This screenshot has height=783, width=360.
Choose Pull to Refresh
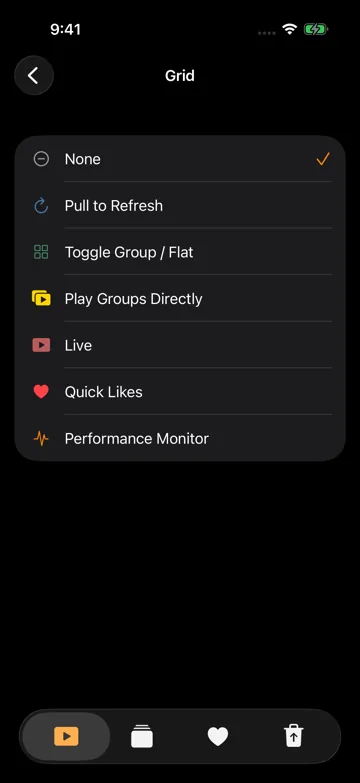[x=180, y=205]
